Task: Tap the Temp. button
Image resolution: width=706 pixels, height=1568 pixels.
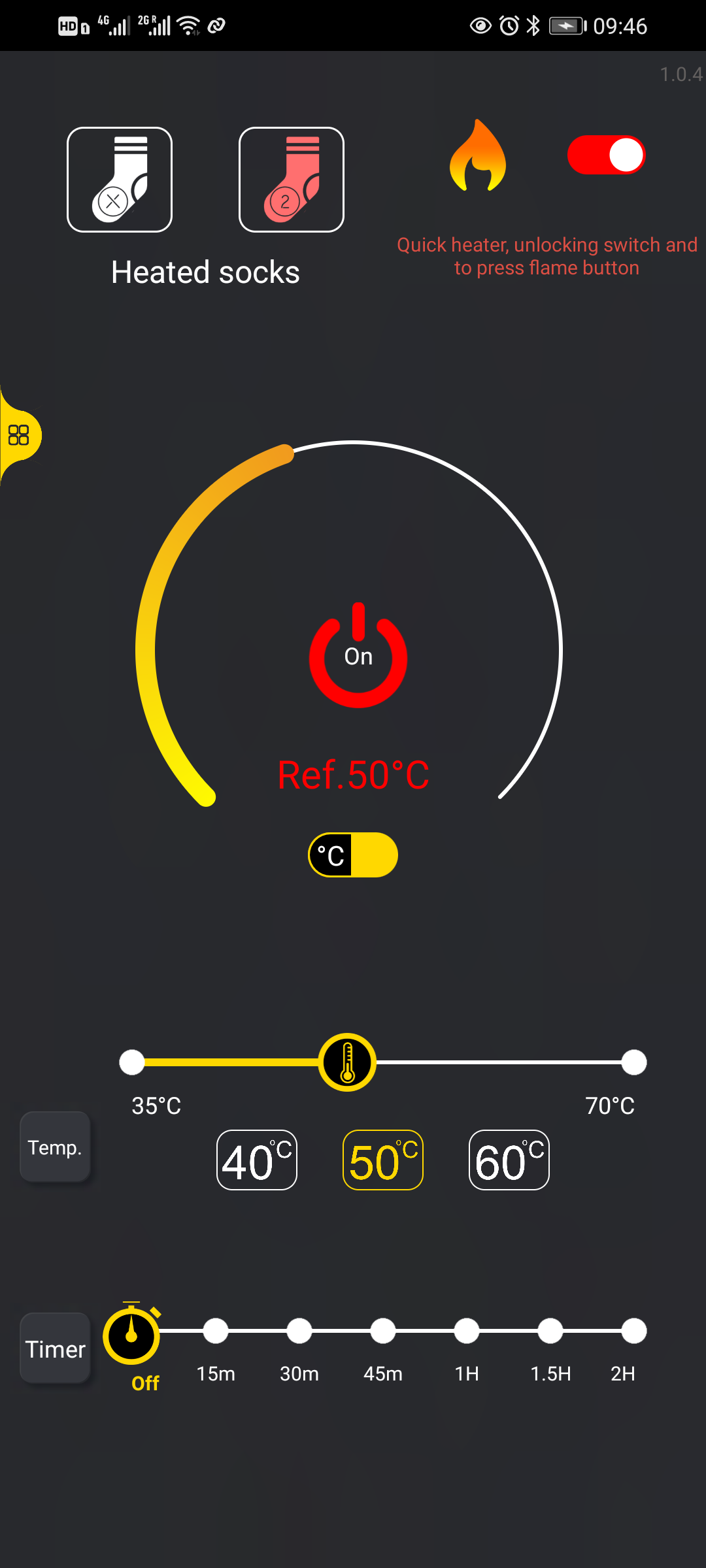Action: pos(55,1147)
